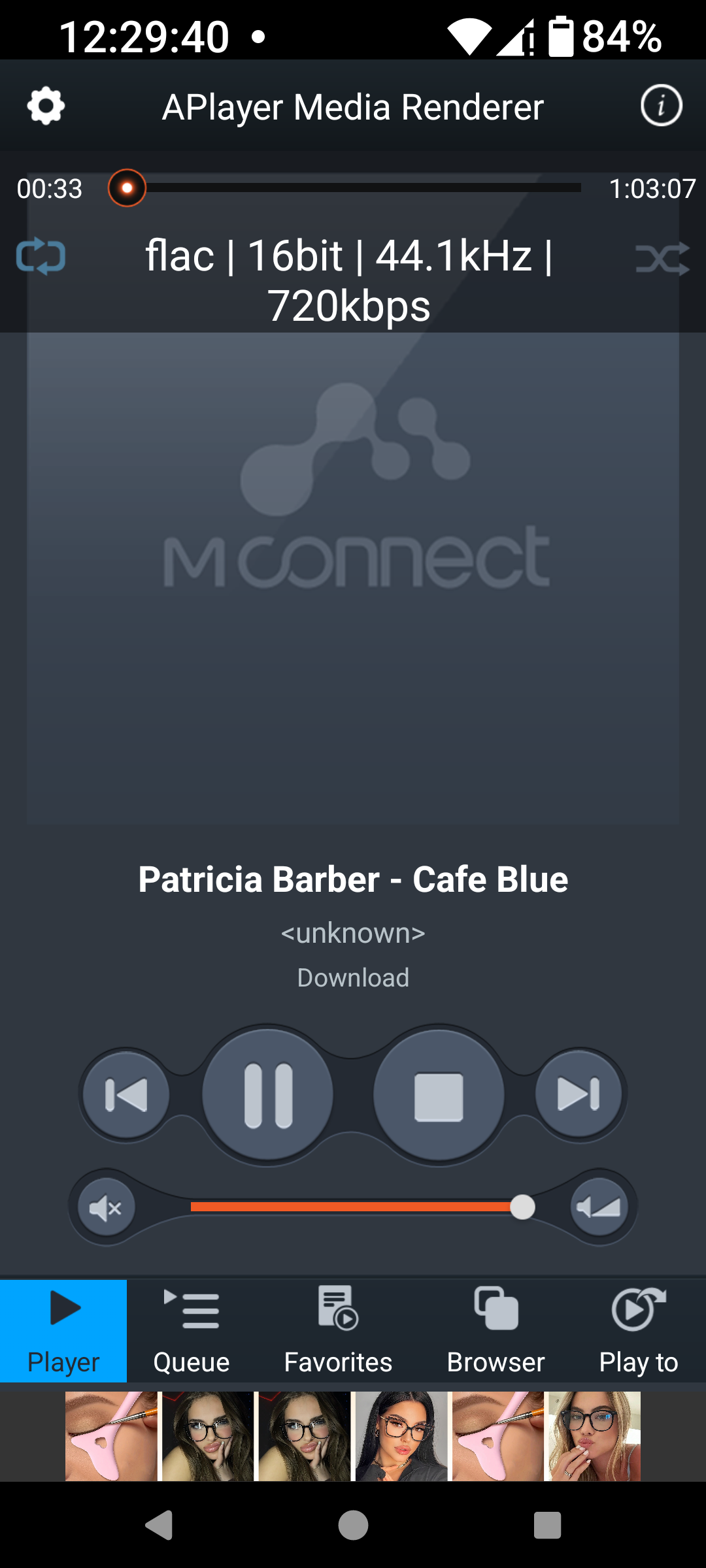This screenshot has height=1568, width=706.
Task: Switch to the Queue tab
Action: coord(192,1330)
